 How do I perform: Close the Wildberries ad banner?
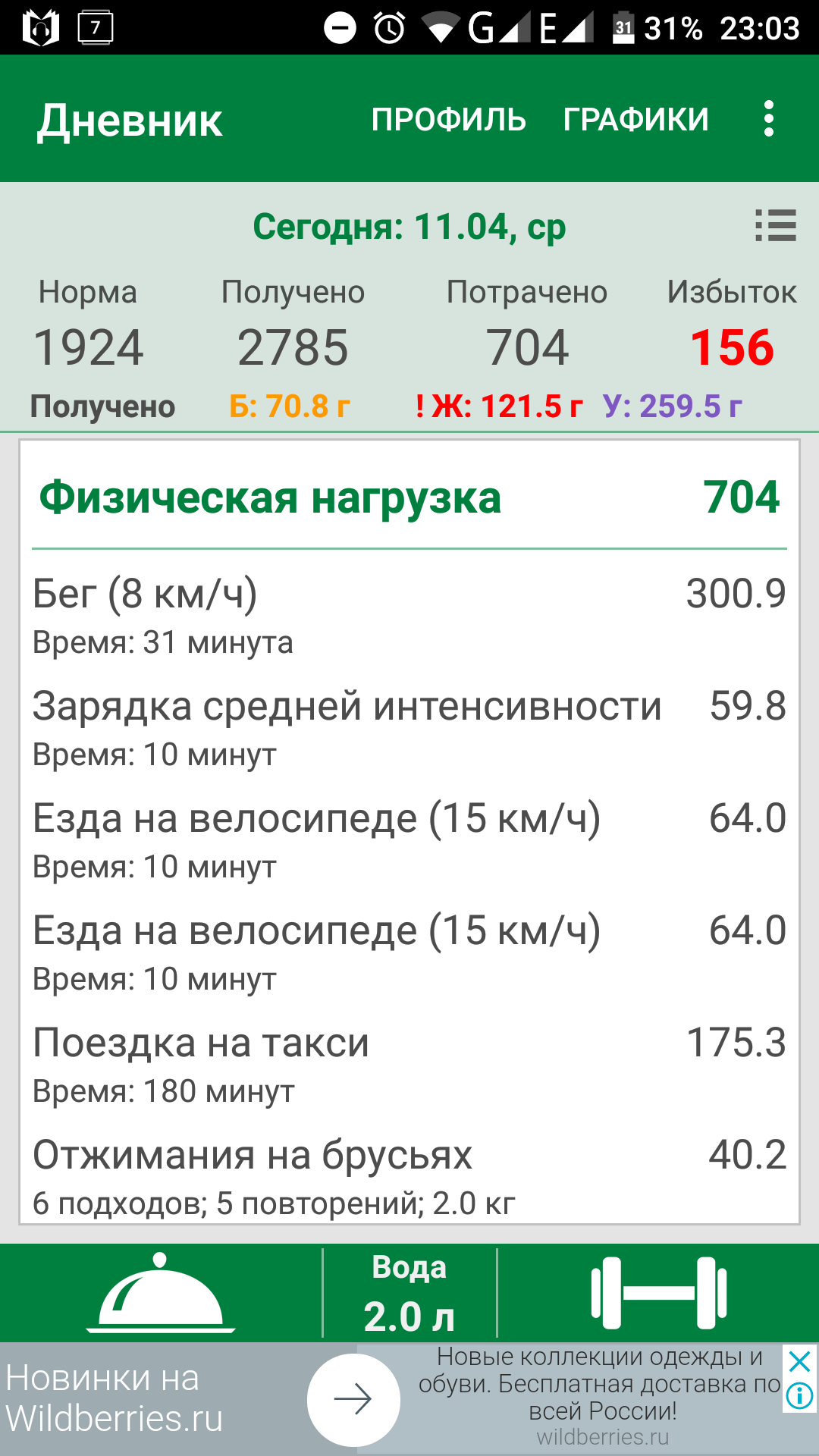pos(800,1363)
